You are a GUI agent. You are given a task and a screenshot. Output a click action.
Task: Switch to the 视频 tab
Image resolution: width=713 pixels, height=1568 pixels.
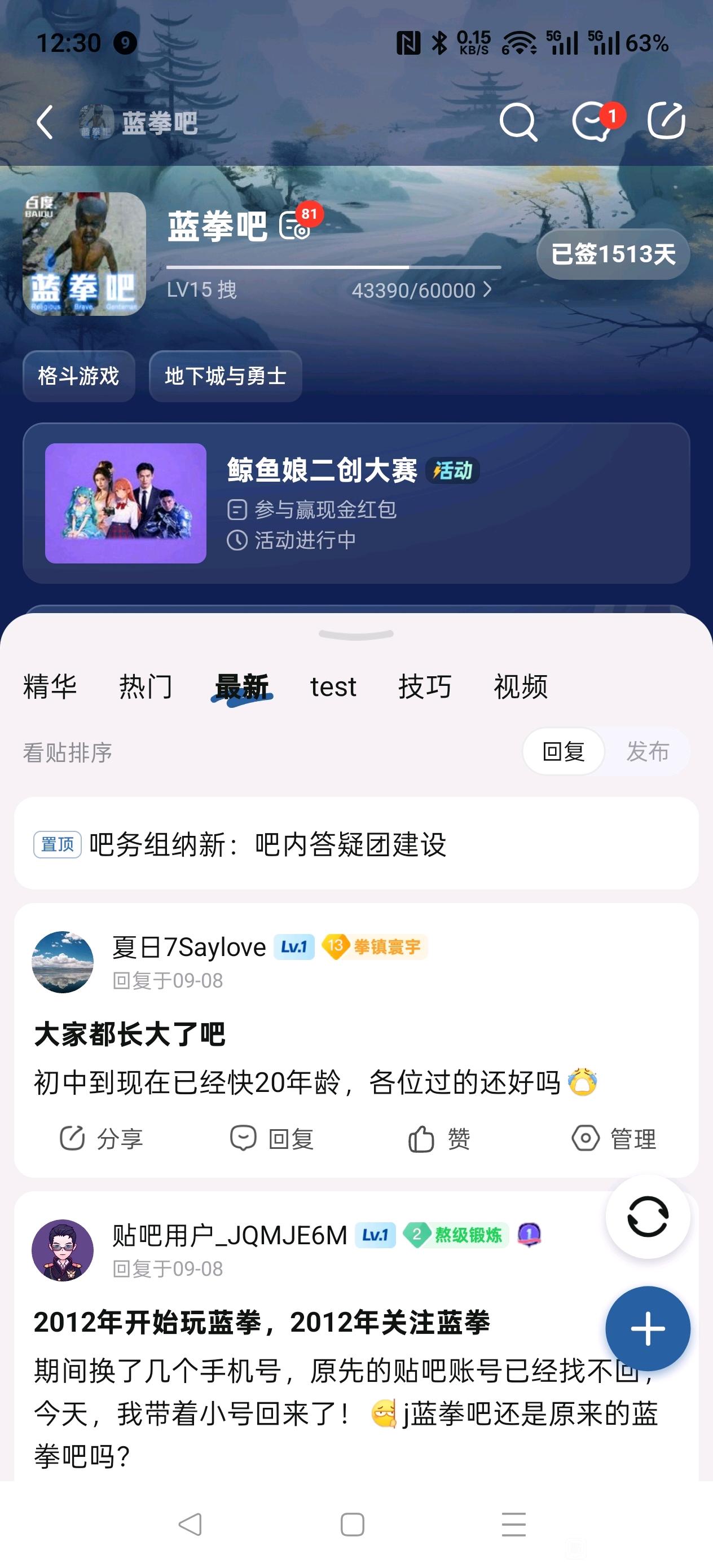[521, 686]
